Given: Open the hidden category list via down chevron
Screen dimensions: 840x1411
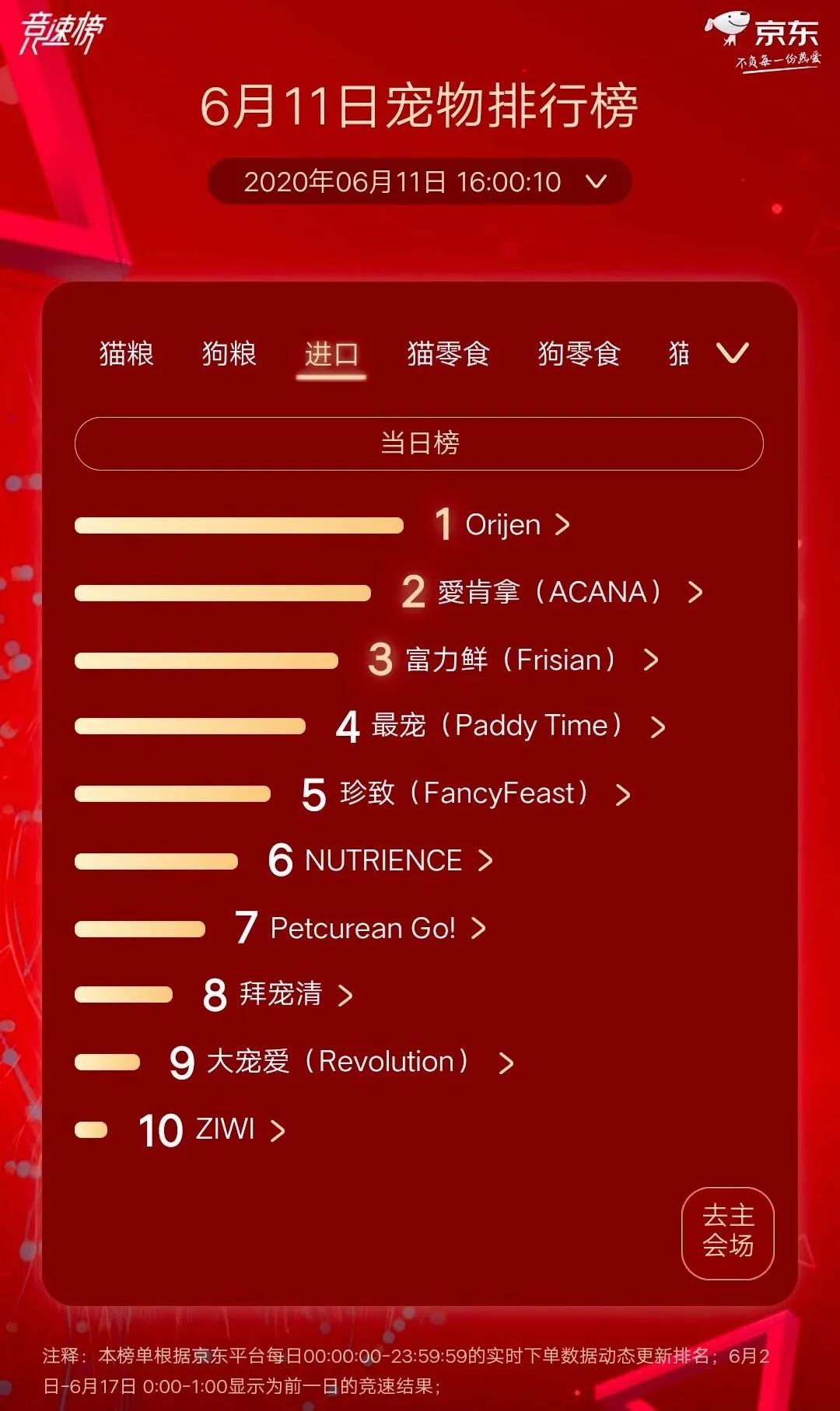Looking at the screenshot, I should pos(732,355).
